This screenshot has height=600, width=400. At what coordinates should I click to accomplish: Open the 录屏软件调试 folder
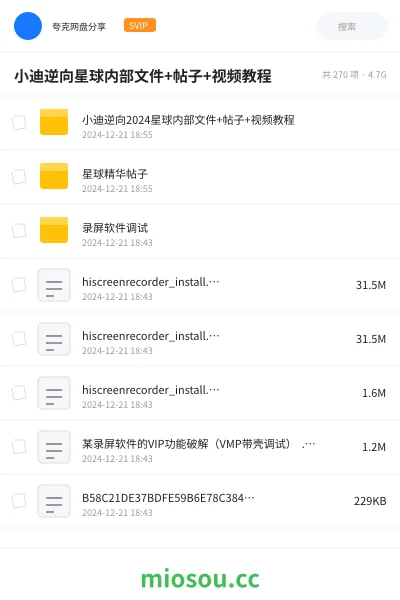pyautogui.click(x=200, y=231)
